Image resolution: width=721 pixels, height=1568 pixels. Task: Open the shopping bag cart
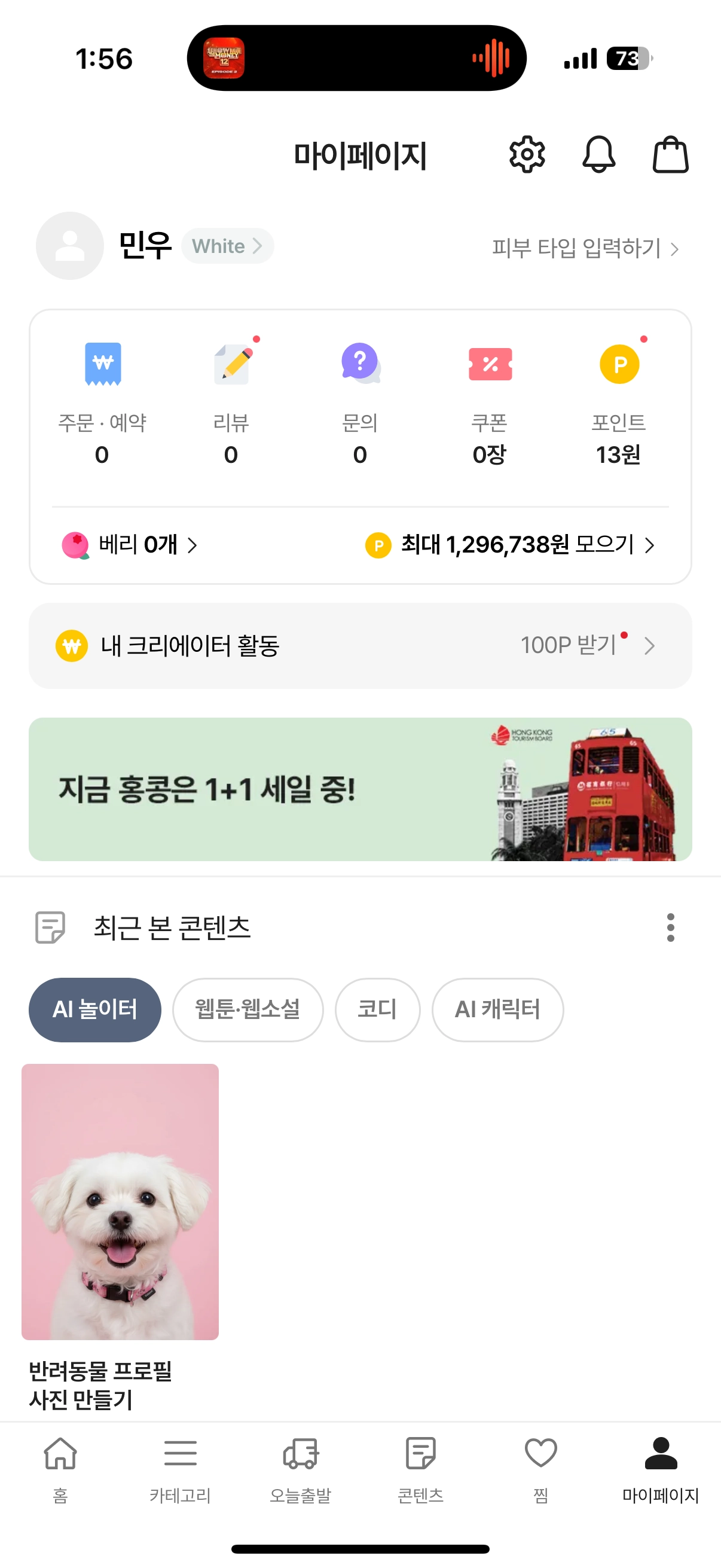(x=671, y=155)
